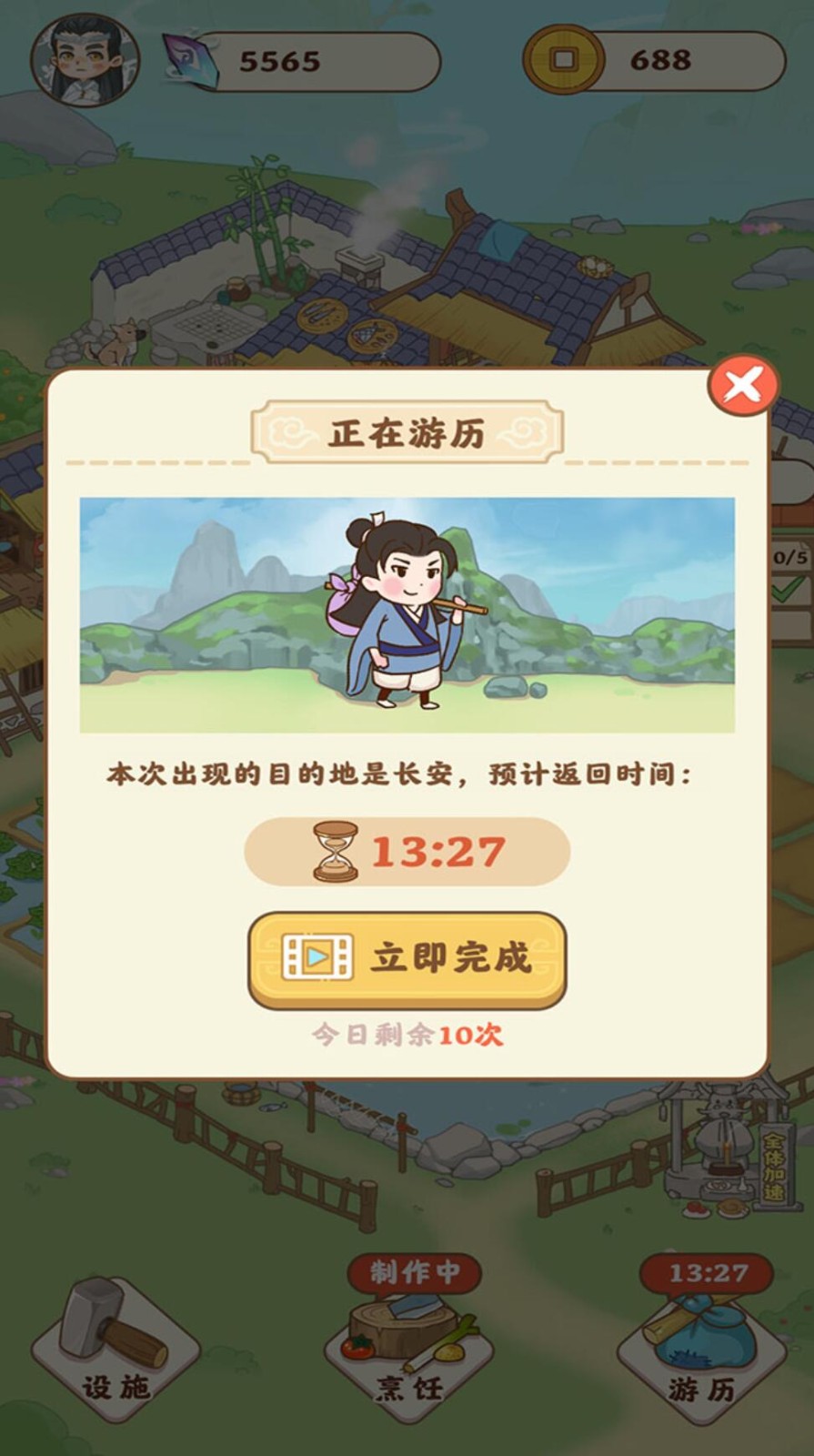The height and width of the screenshot is (1456, 814).
Task: Tap the video play icon inside the 立即完成 button
Action: [x=320, y=957]
